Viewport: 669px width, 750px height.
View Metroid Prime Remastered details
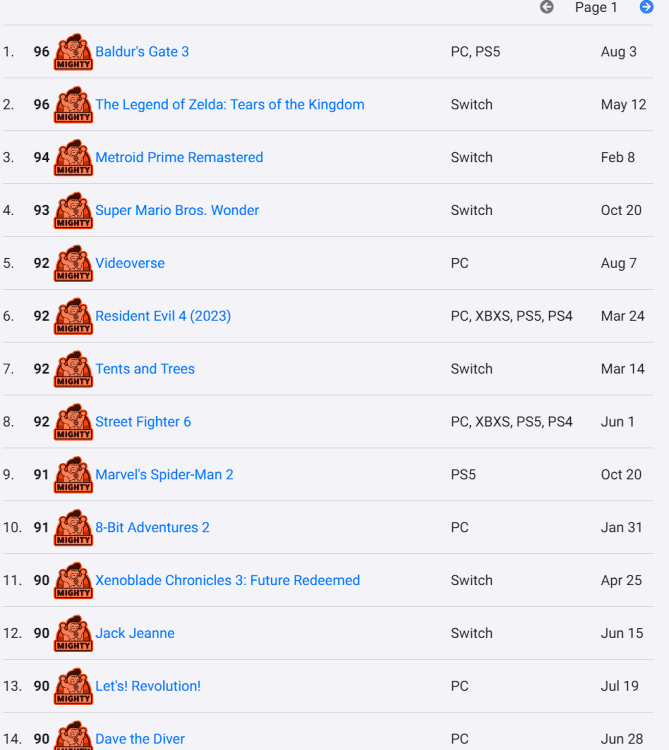coord(179,158)
